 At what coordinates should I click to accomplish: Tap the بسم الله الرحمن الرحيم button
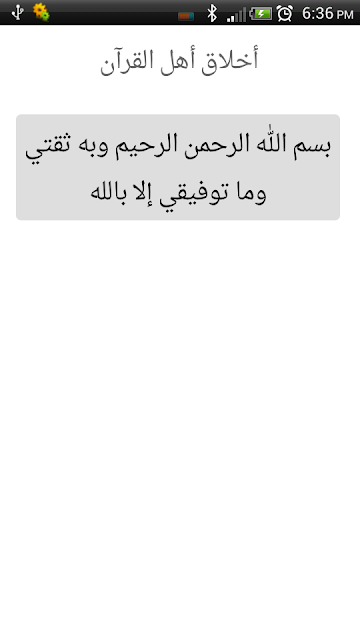click(178, 167)
